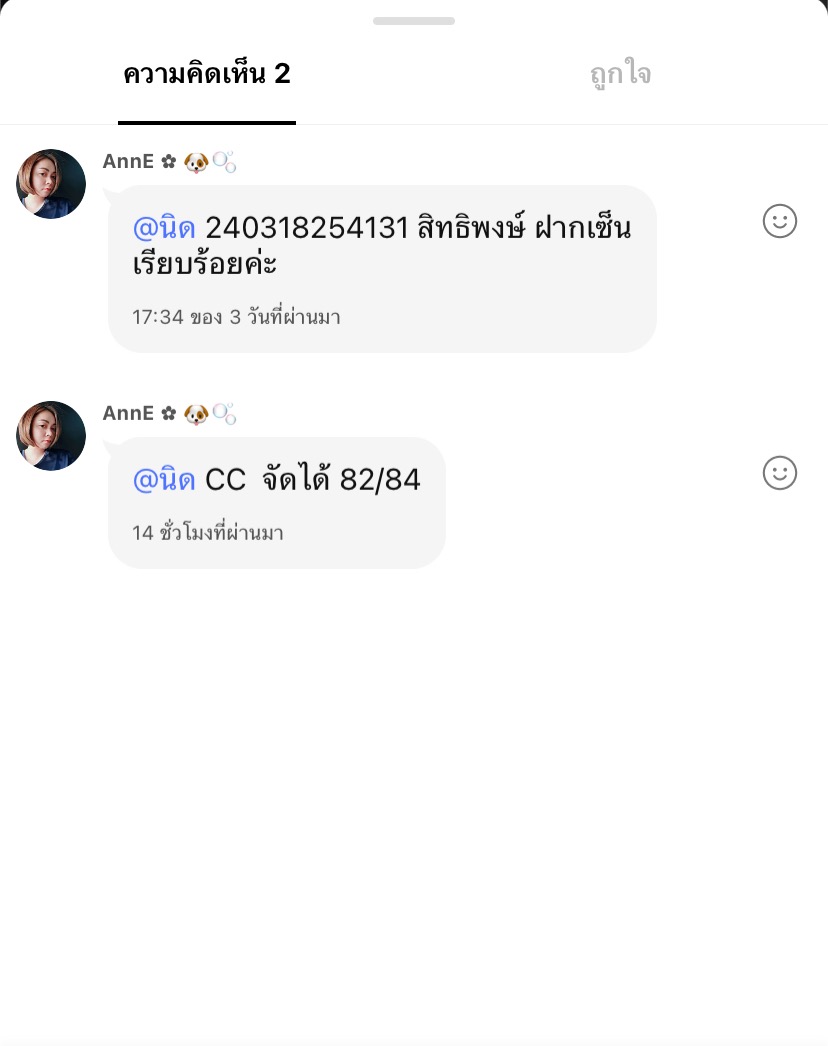Open AnnE's avatar beside the 82/84 comment
This screenshot has height=1046, width=828.
[51, 436]
